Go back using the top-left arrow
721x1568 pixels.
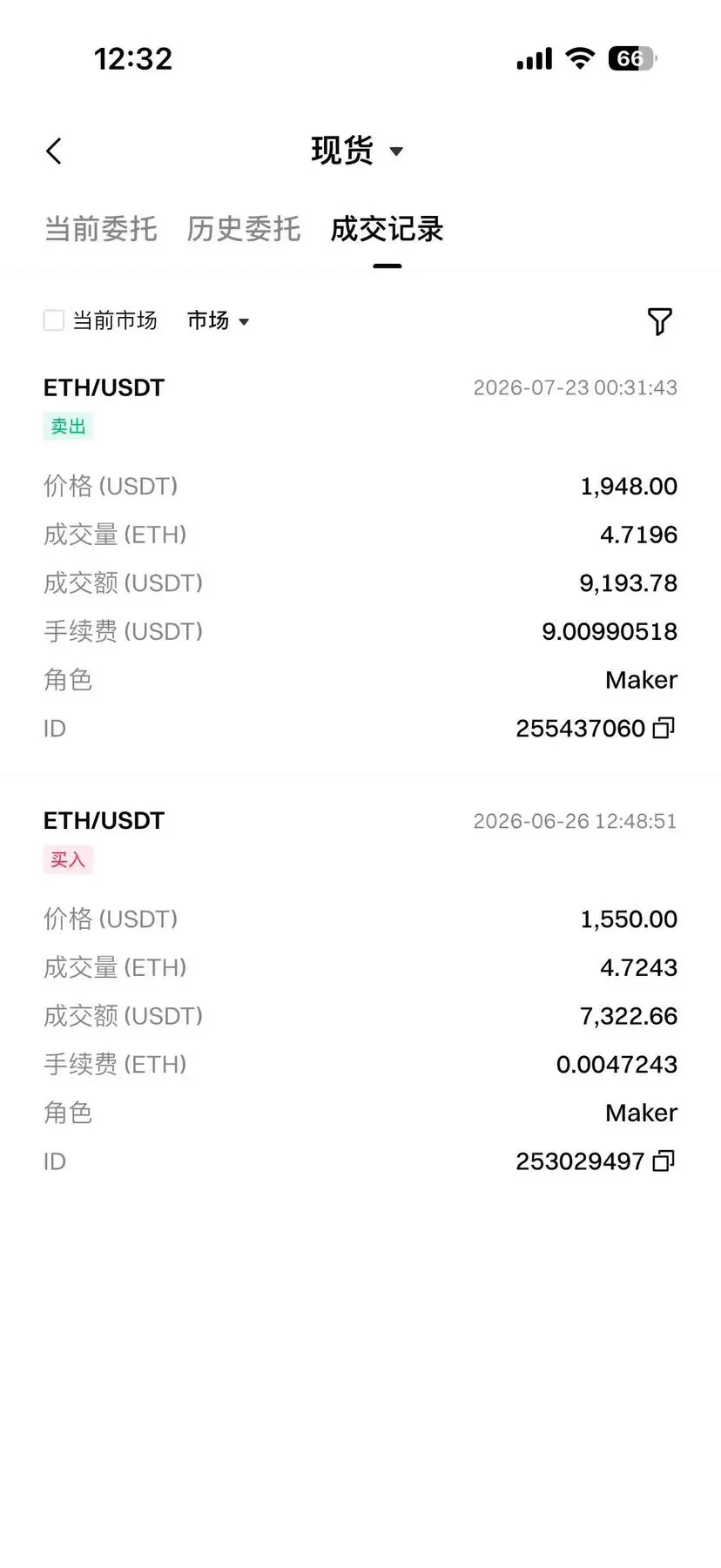pos(54,151)
